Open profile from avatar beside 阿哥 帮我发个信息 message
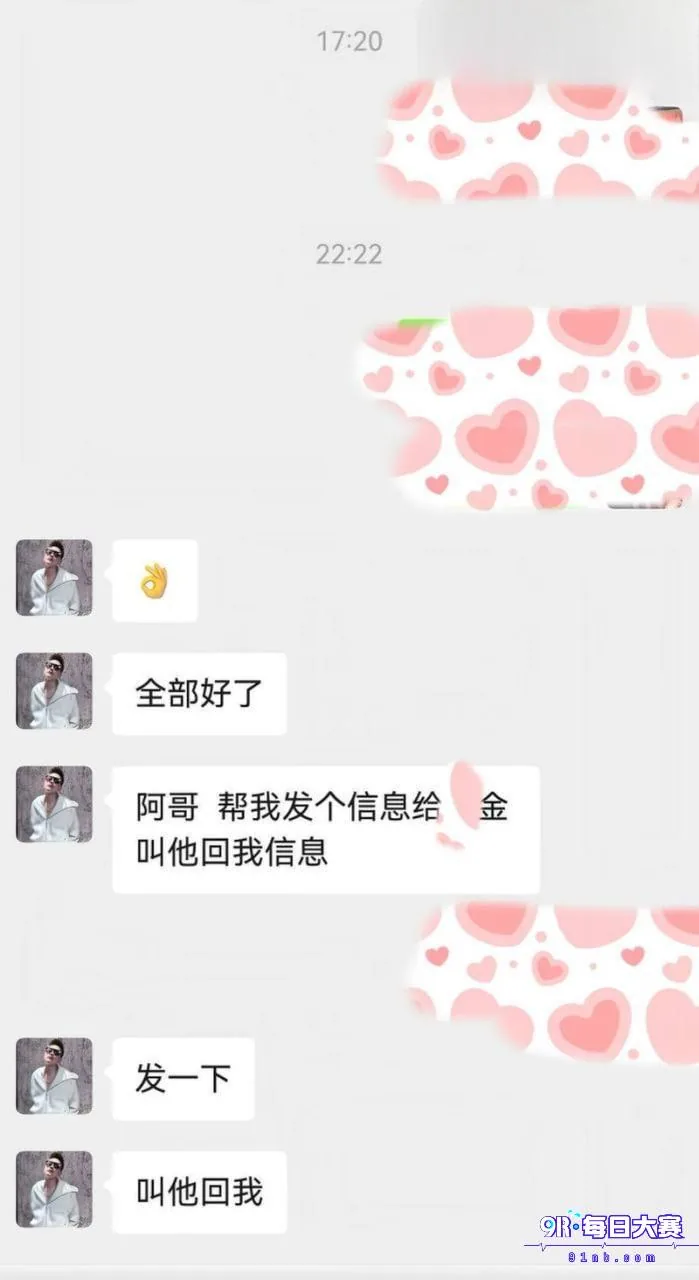The width and height of the screenshot is (699, 1280). [54, 804]
